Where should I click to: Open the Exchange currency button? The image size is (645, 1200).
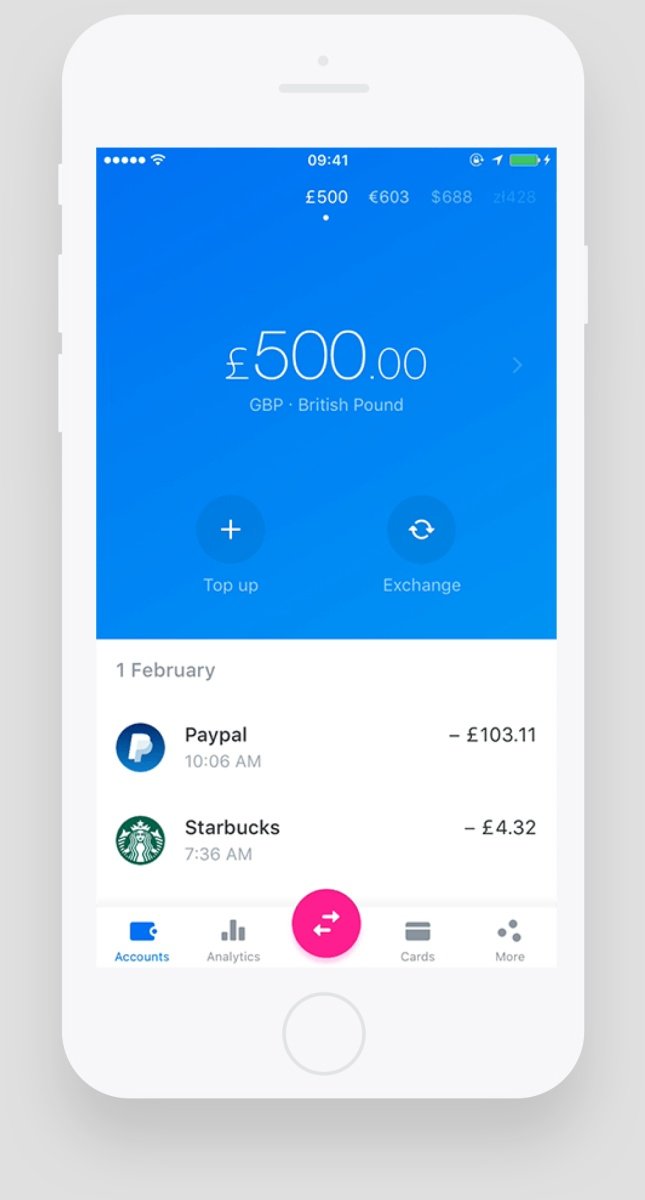click(421, 529)
